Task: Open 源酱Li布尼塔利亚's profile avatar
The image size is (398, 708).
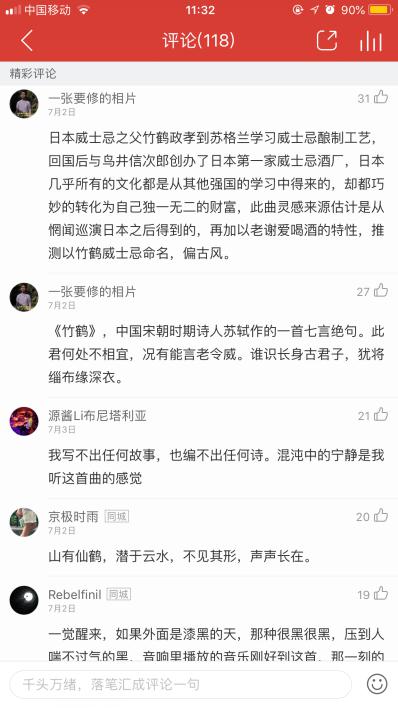Action: [x=24, y=421]
